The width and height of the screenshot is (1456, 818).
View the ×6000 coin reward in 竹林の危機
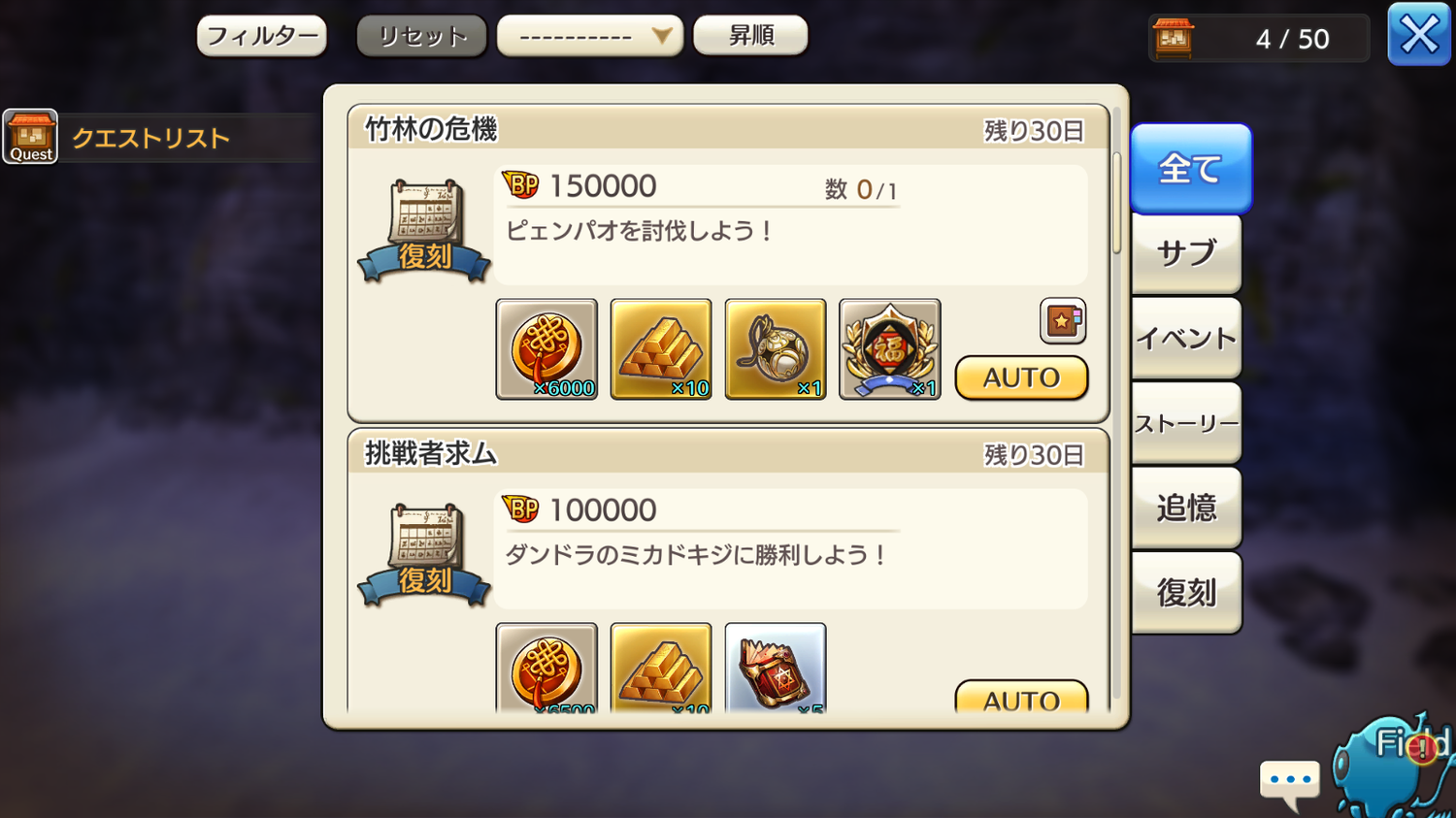coord(546,349)
